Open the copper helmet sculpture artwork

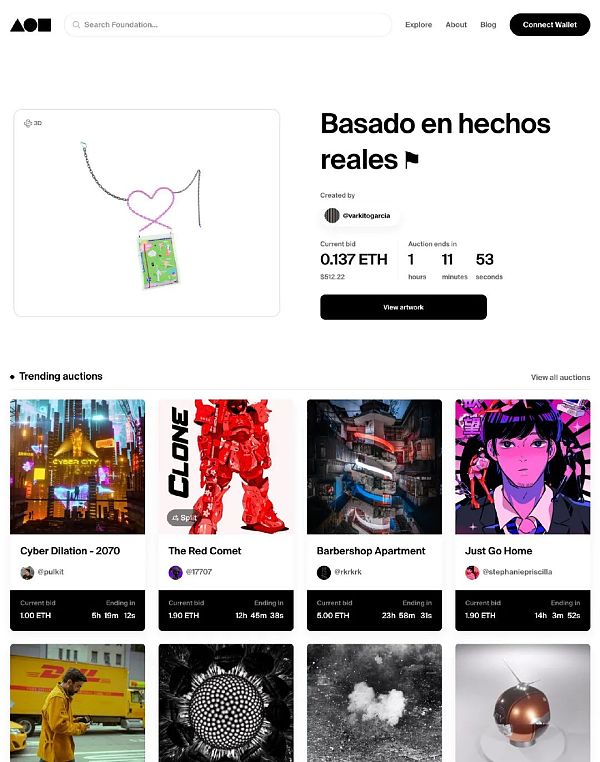[522, 702]
